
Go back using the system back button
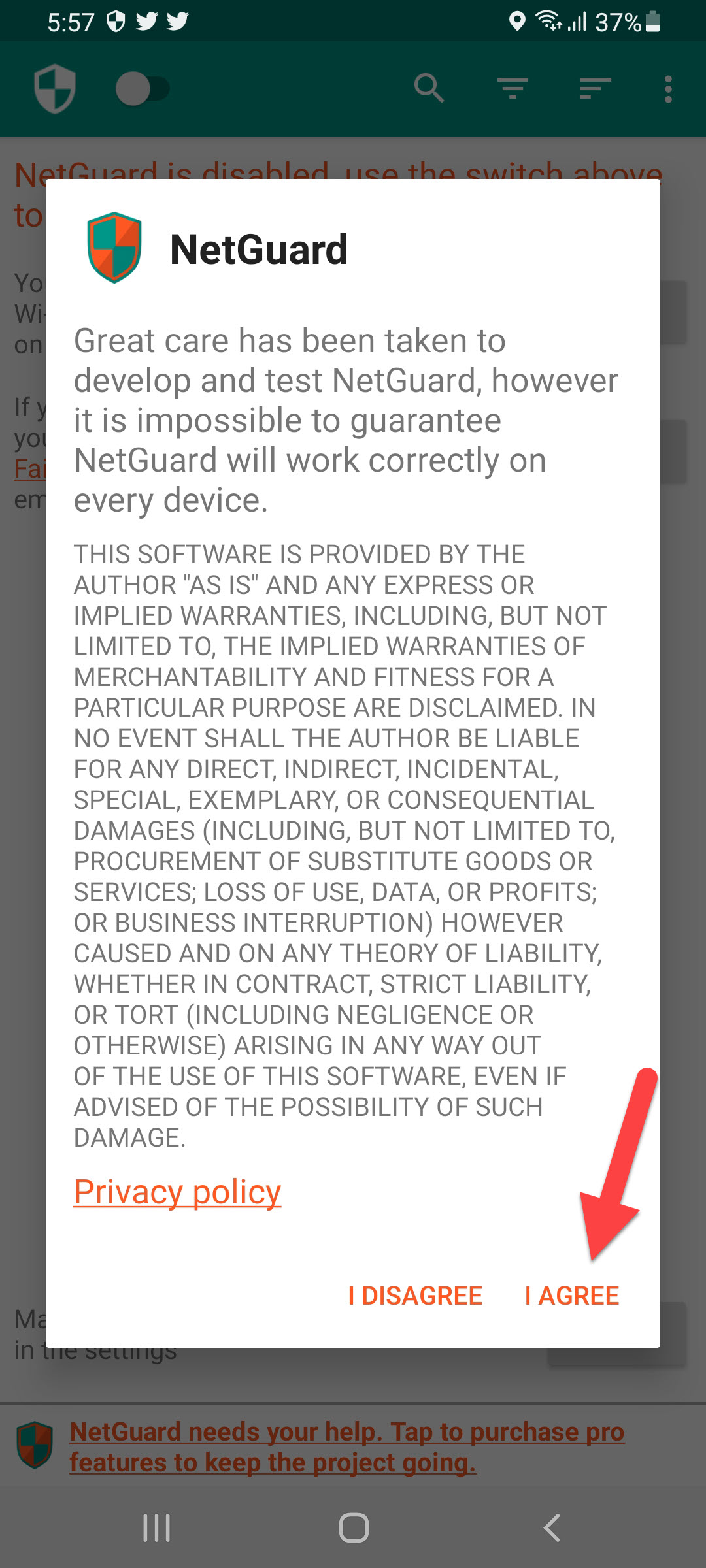[x=552, y=1527]
